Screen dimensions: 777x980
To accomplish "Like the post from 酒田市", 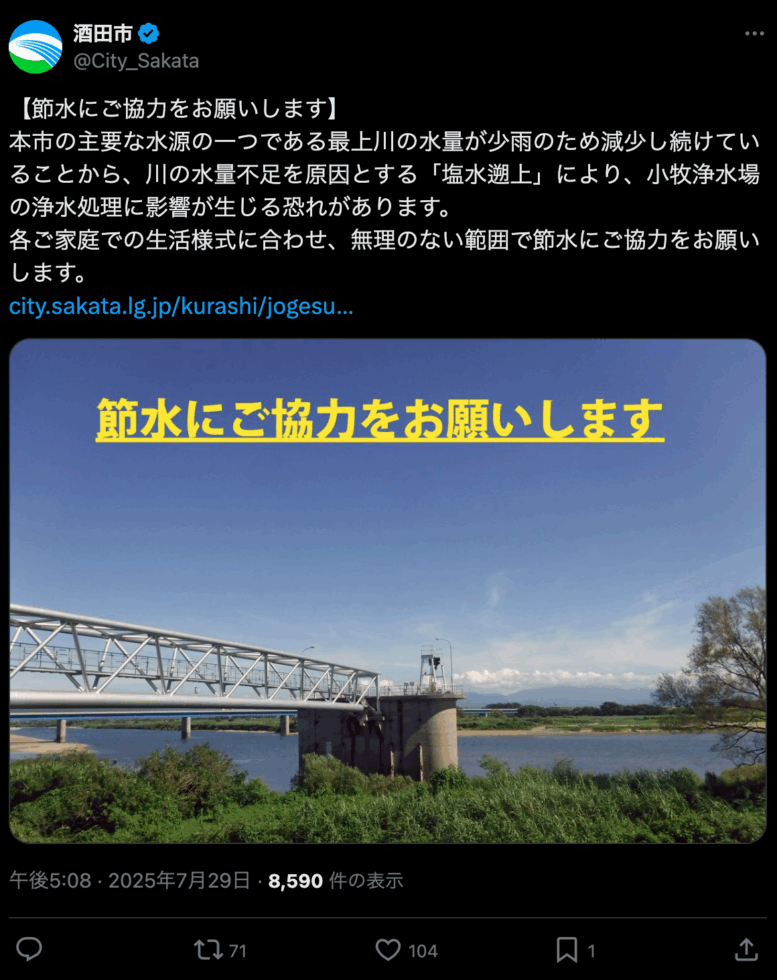I will tap(388, 949).
